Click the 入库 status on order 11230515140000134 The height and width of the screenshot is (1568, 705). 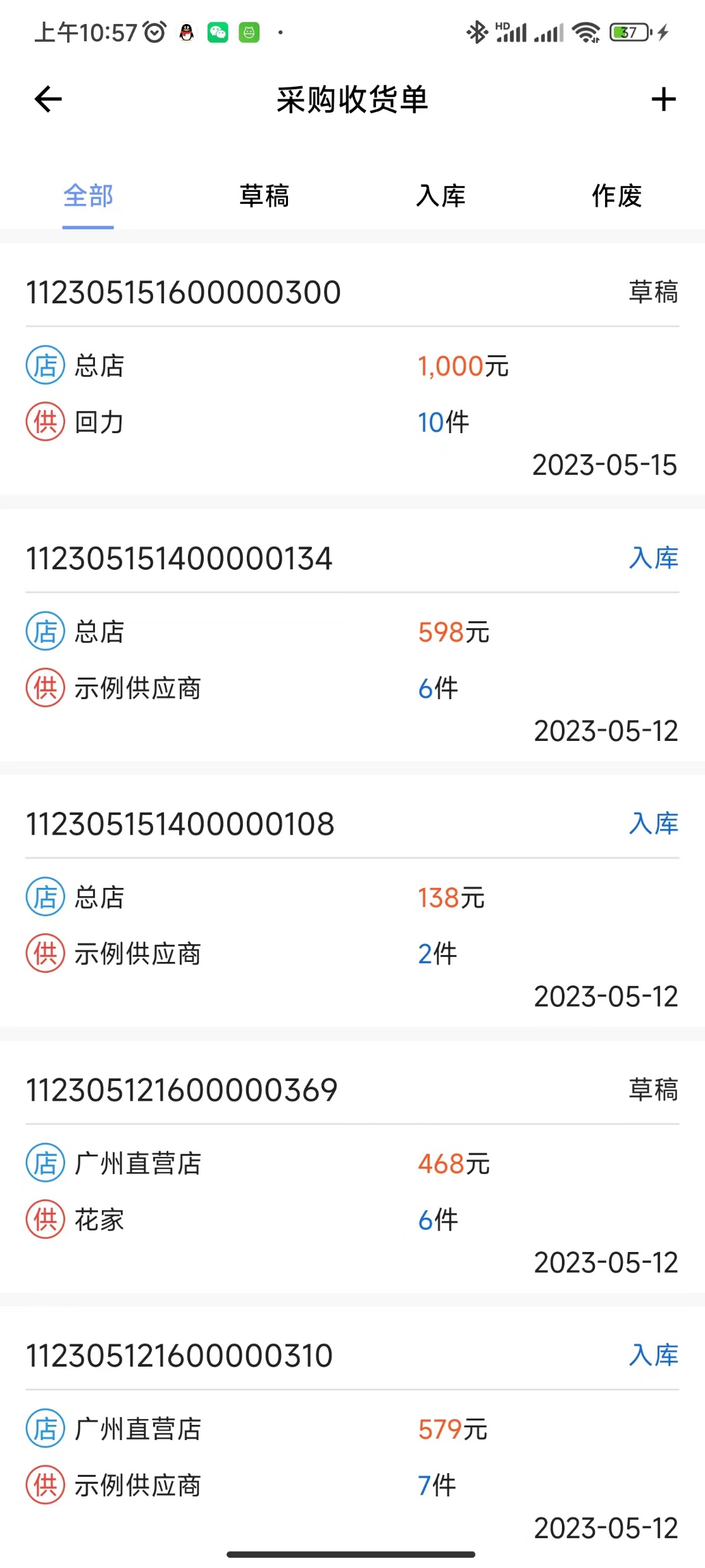(655, 558)
